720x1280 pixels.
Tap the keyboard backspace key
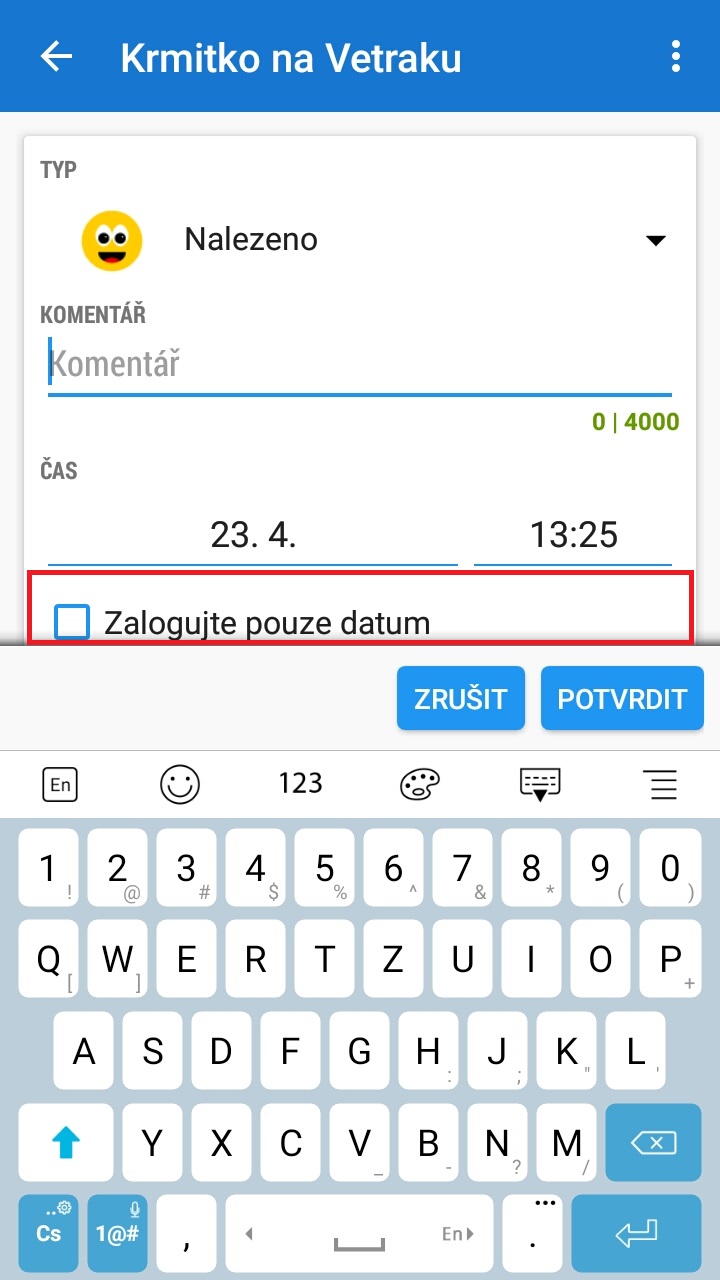coord(654,1143)
